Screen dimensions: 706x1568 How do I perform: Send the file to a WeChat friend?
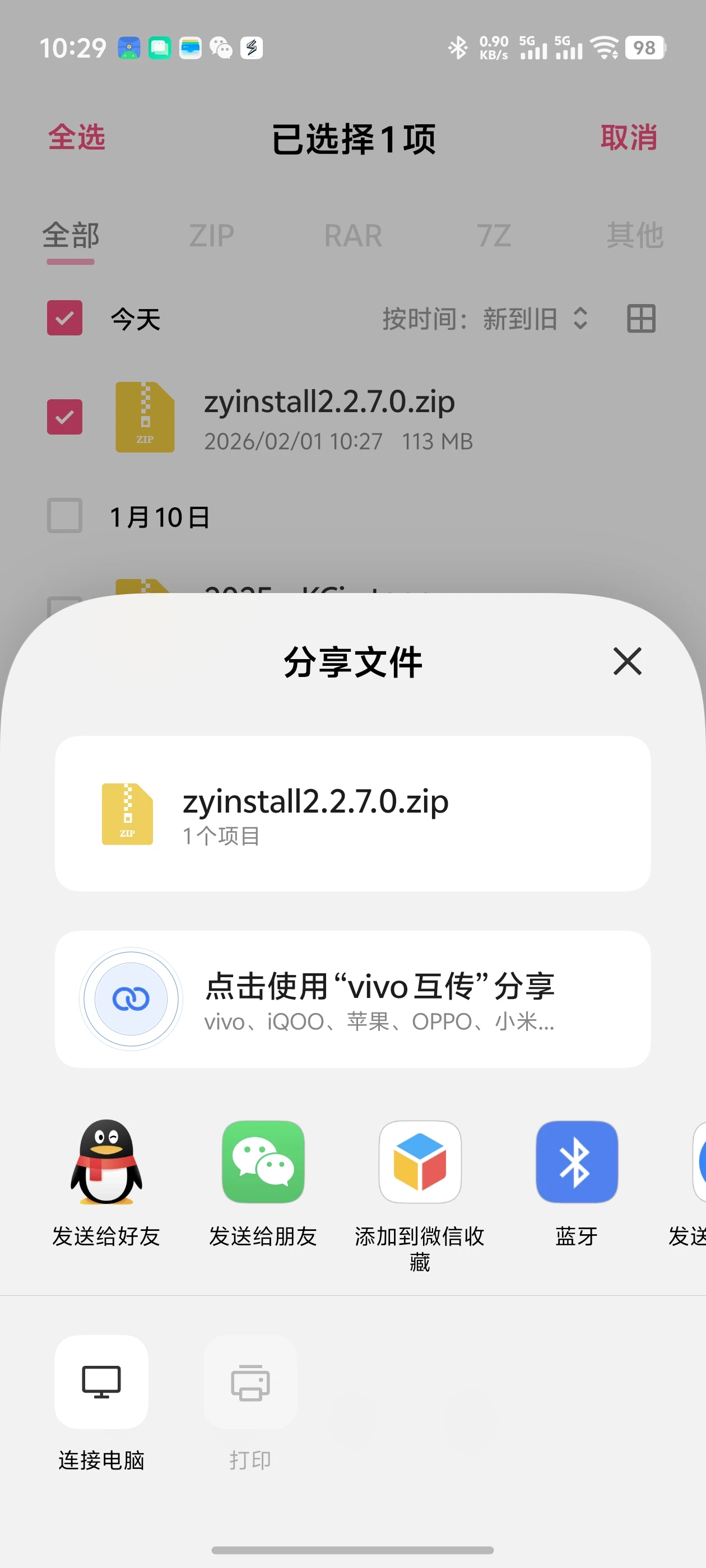(x=263, y=1162)
